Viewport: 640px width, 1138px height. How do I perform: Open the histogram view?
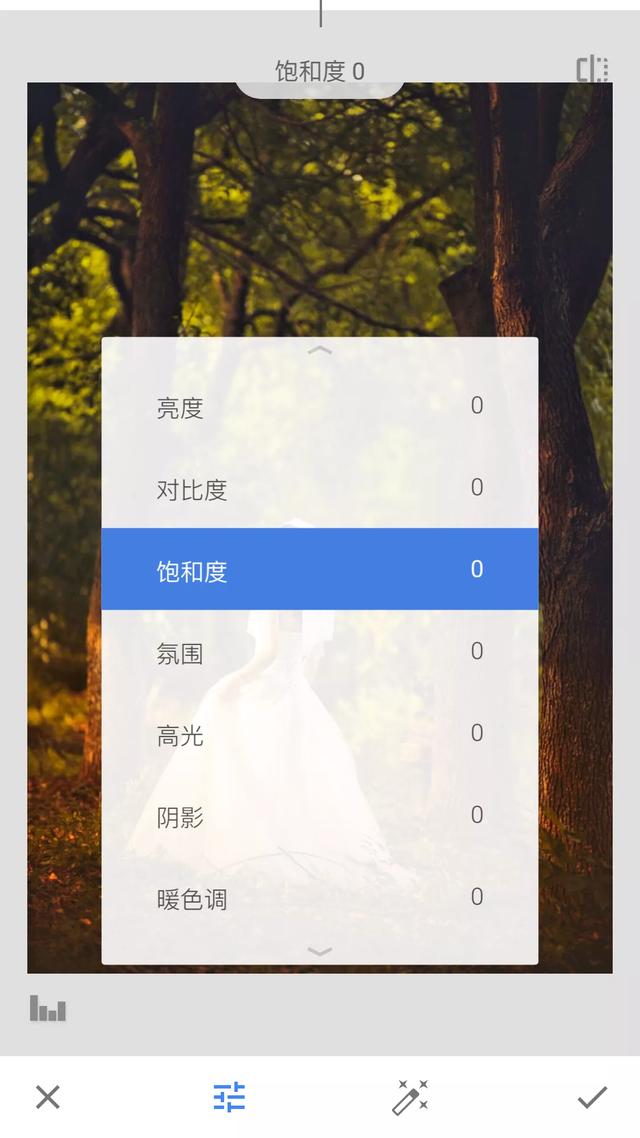pos(48,1008)
